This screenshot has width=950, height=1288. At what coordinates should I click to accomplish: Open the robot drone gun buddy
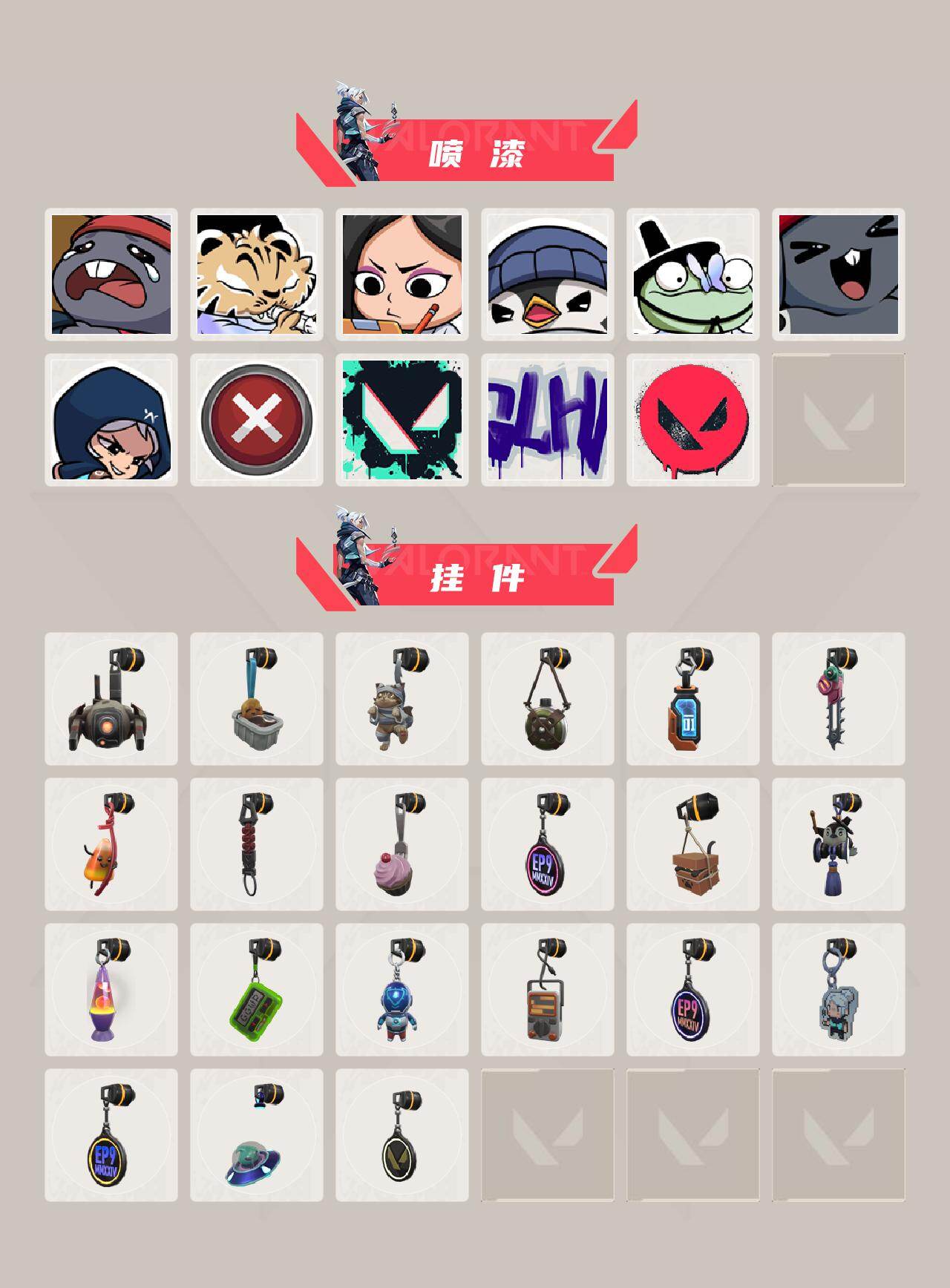coord(111,705)
